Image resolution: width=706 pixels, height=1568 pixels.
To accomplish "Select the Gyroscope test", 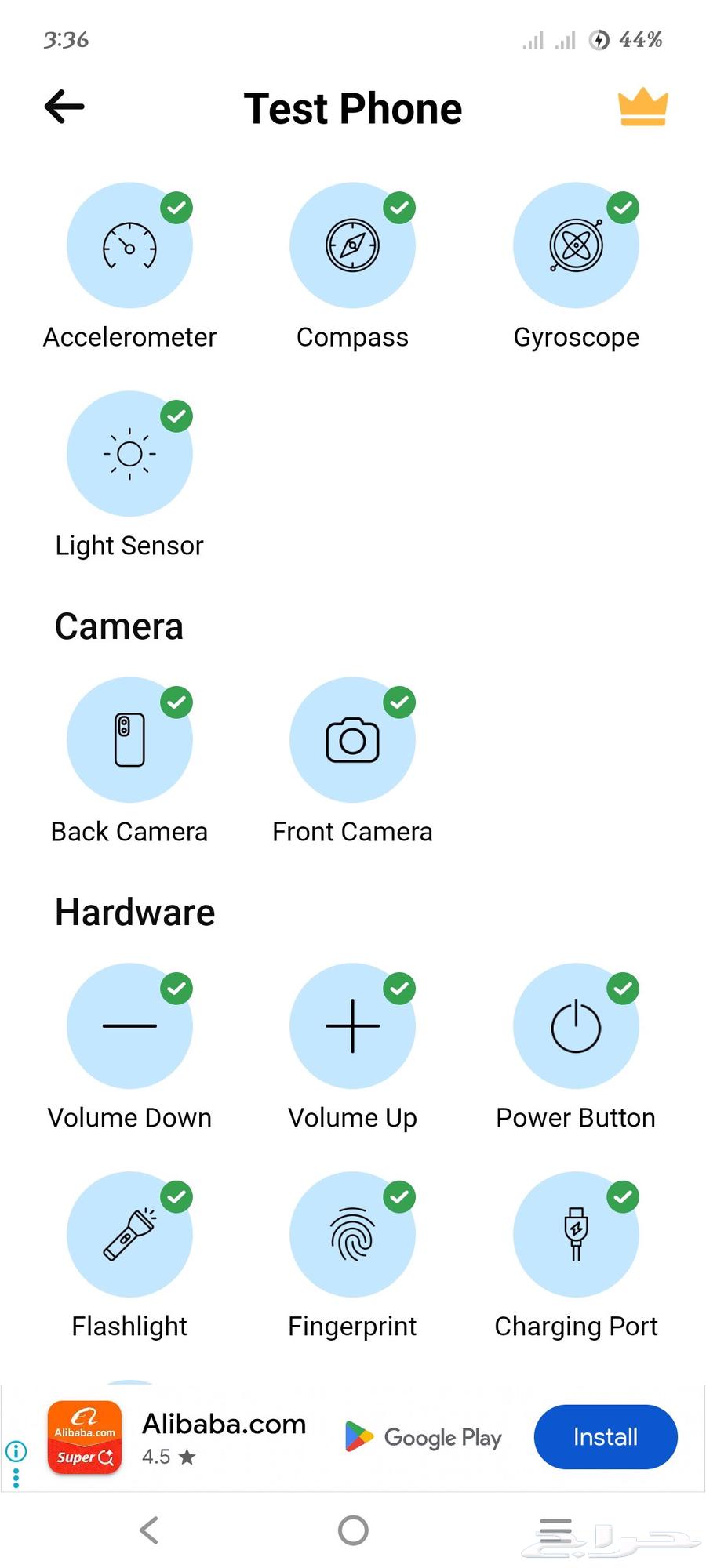I will [576, 245].
